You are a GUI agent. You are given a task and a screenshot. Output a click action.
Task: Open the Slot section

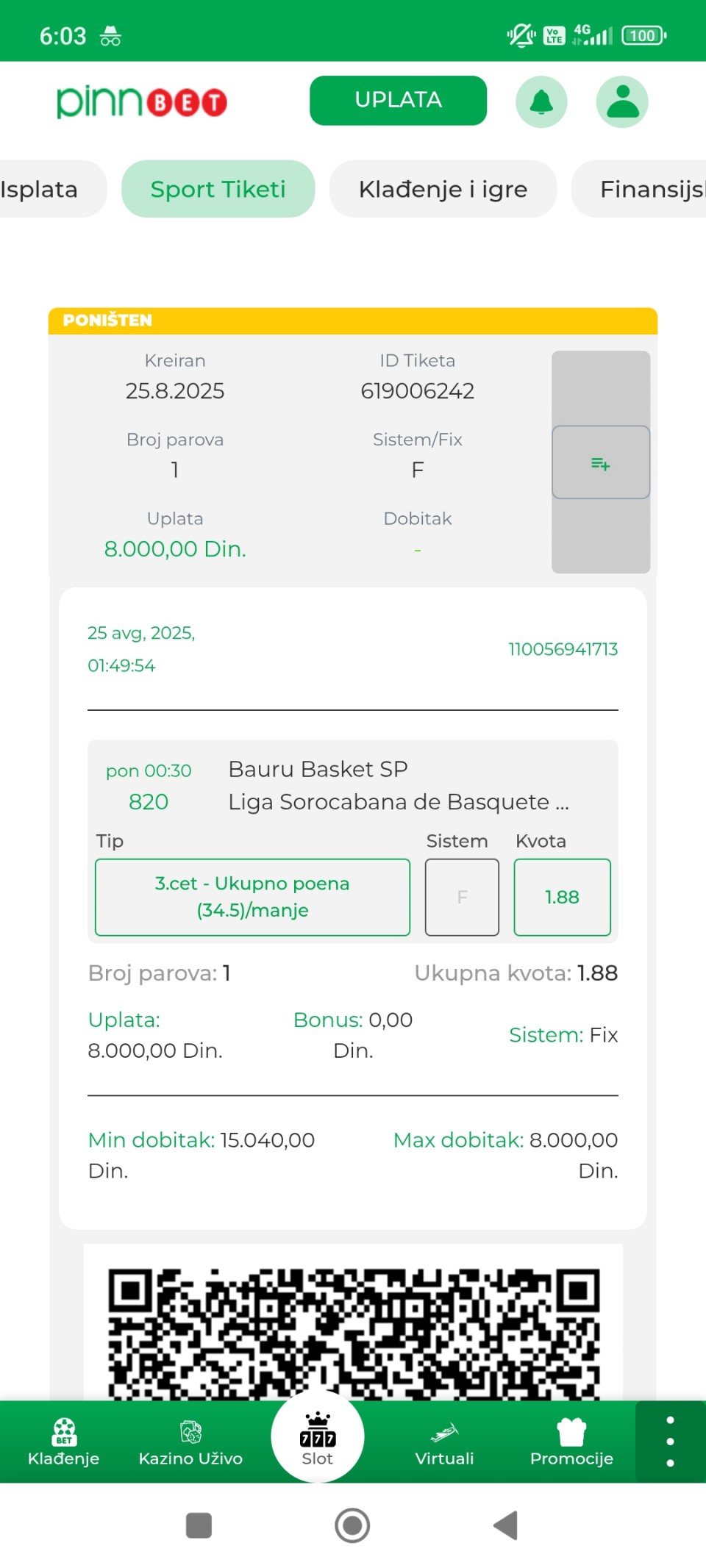click(318, 1437)
